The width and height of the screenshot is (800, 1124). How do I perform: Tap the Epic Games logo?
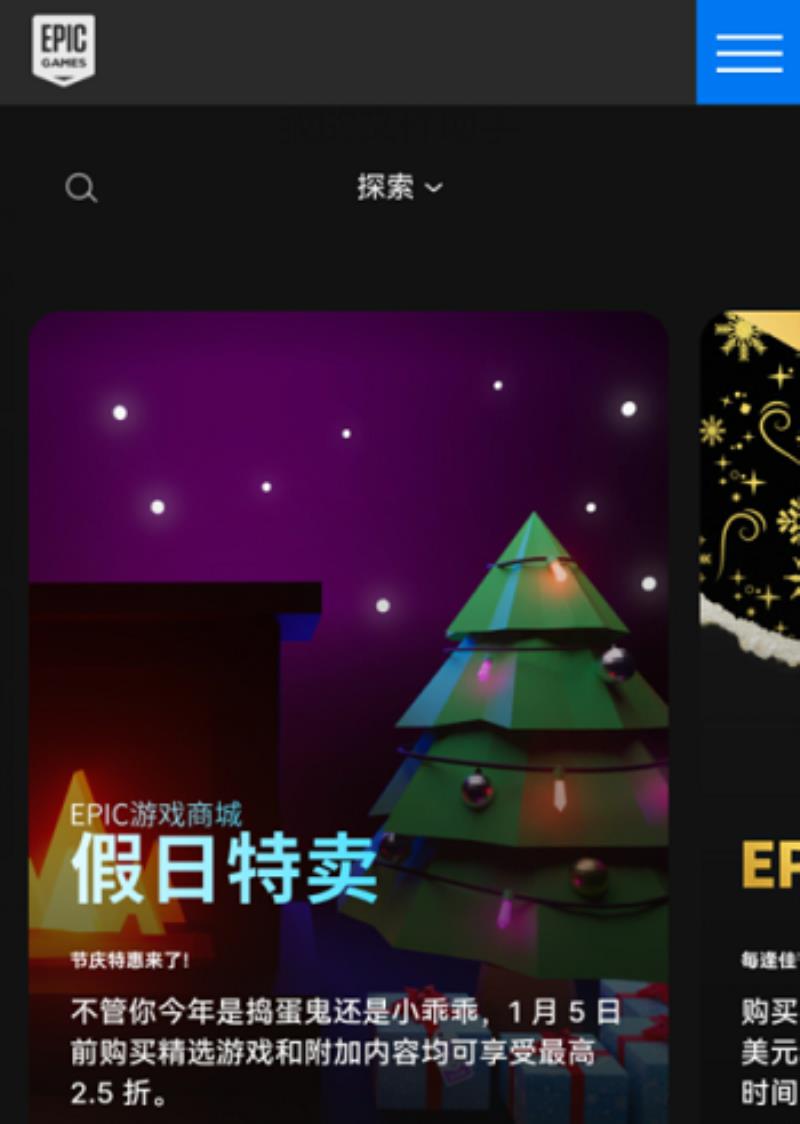coord(63,50)
